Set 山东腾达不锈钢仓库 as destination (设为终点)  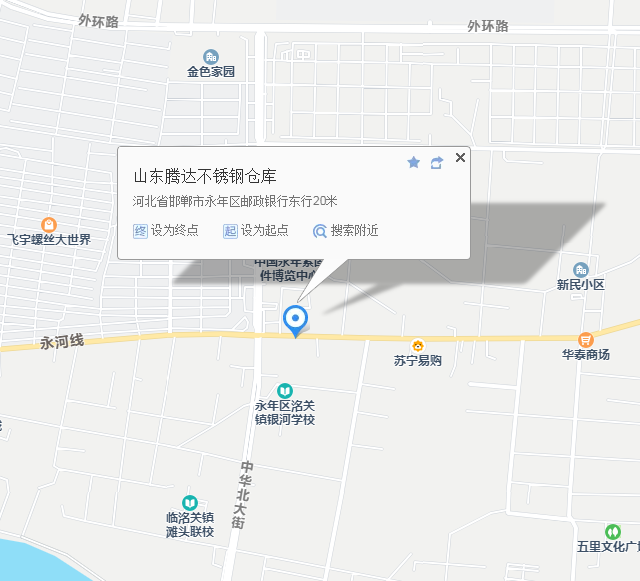click(x=166, y=230)
